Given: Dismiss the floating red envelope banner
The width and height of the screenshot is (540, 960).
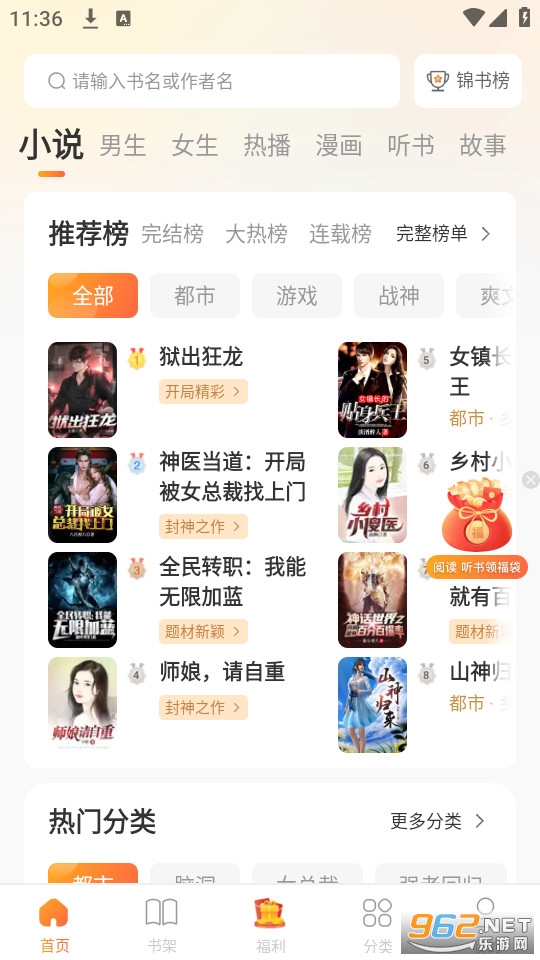Looking at the screenshot, I should (x=531, y=480).
